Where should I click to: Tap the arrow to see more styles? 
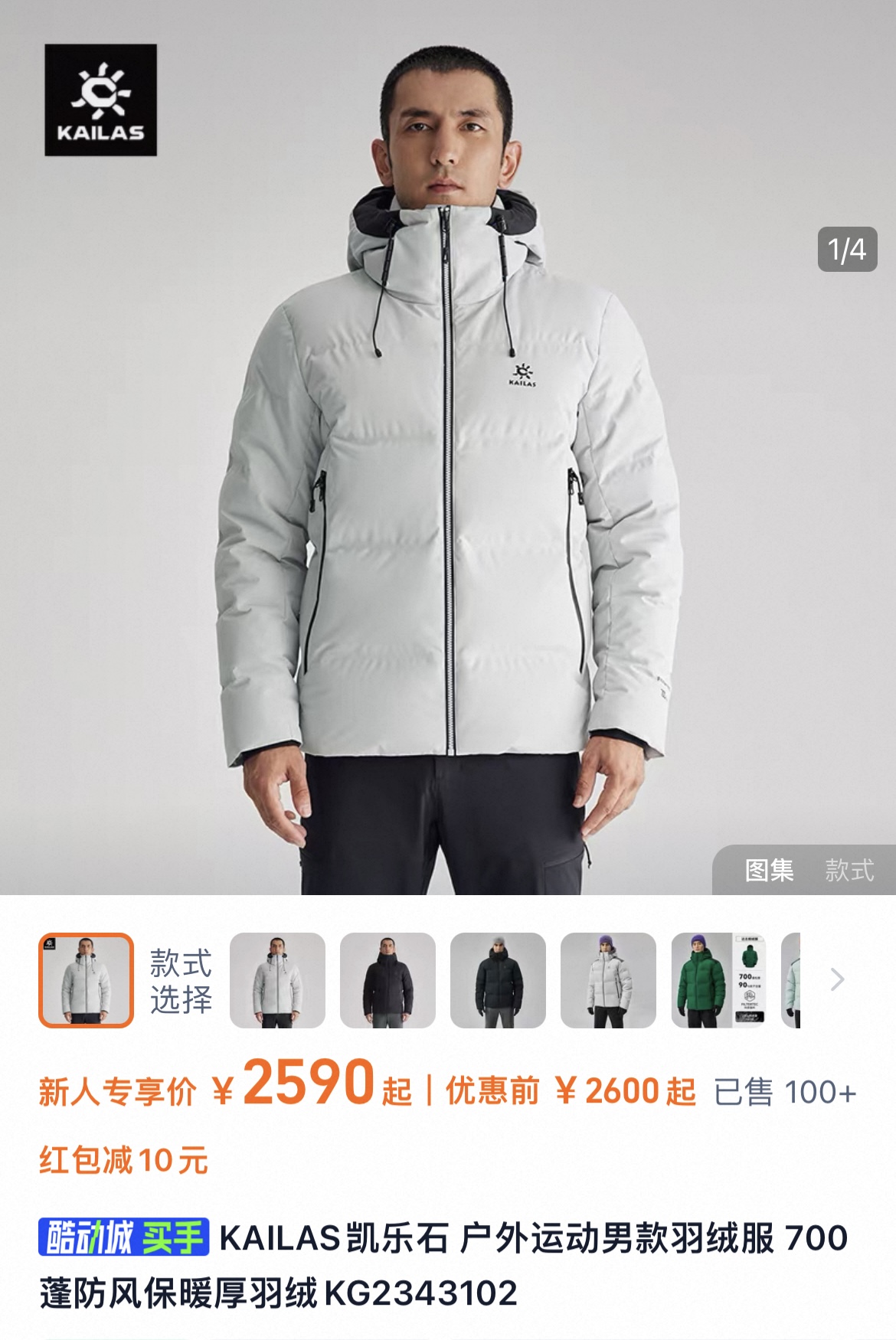click(837, 979)
